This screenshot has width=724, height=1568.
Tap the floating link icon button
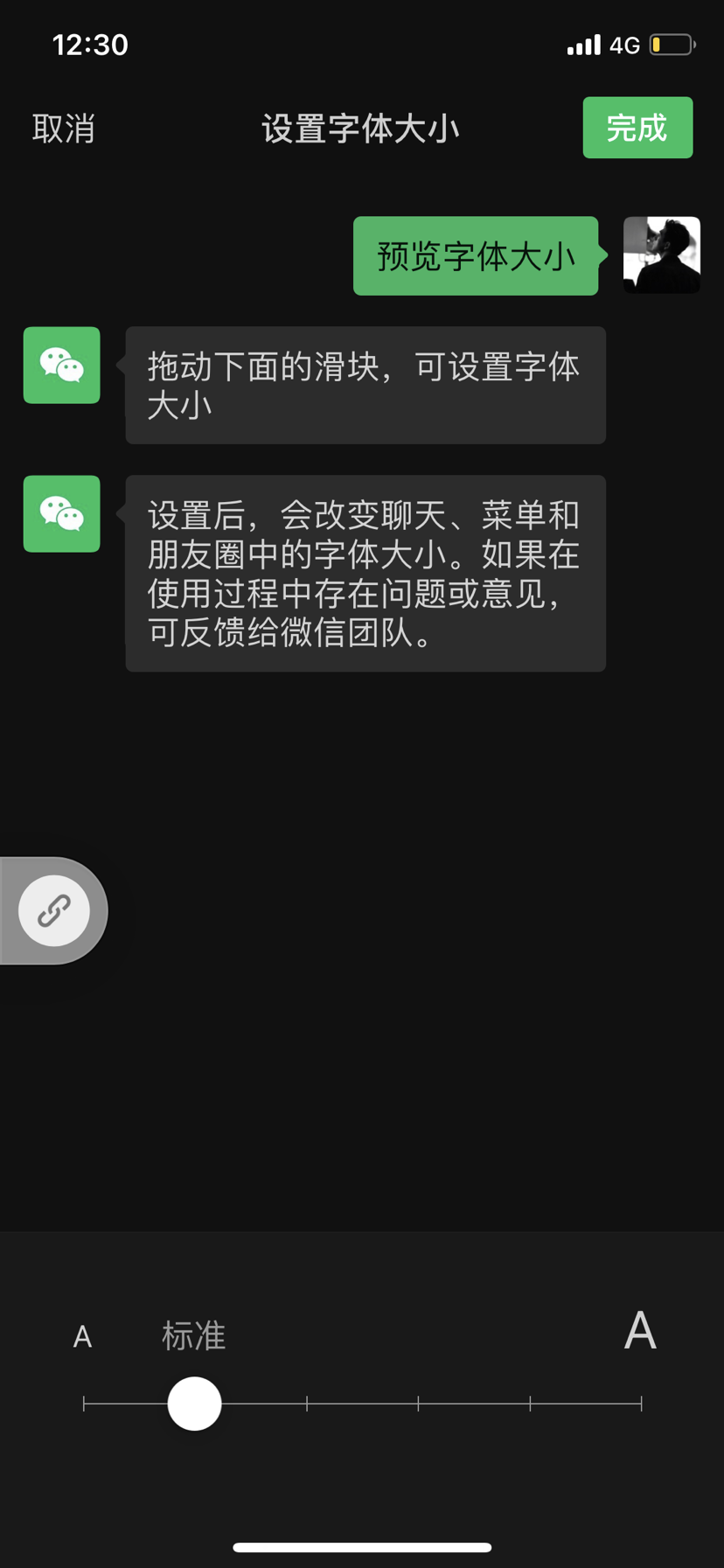(x=54, y=910)
